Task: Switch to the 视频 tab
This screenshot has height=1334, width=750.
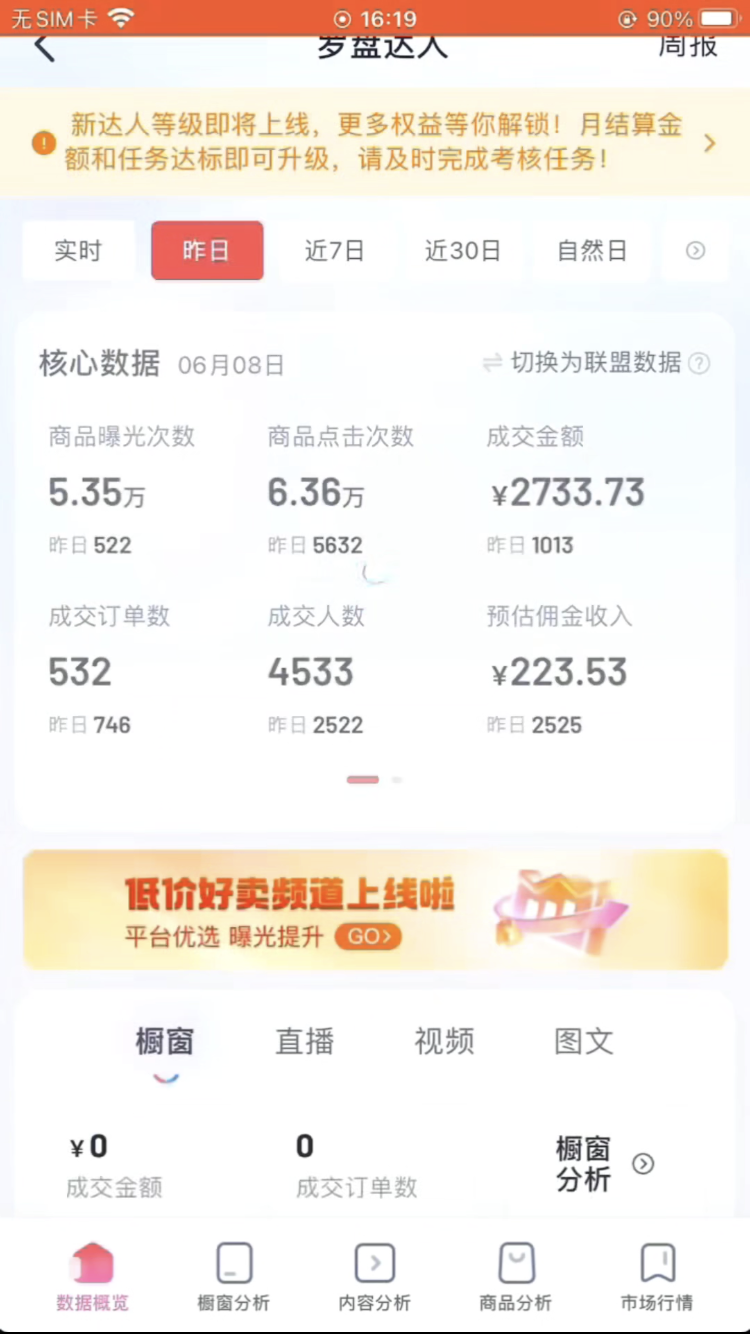Action: pos(444,1042)
